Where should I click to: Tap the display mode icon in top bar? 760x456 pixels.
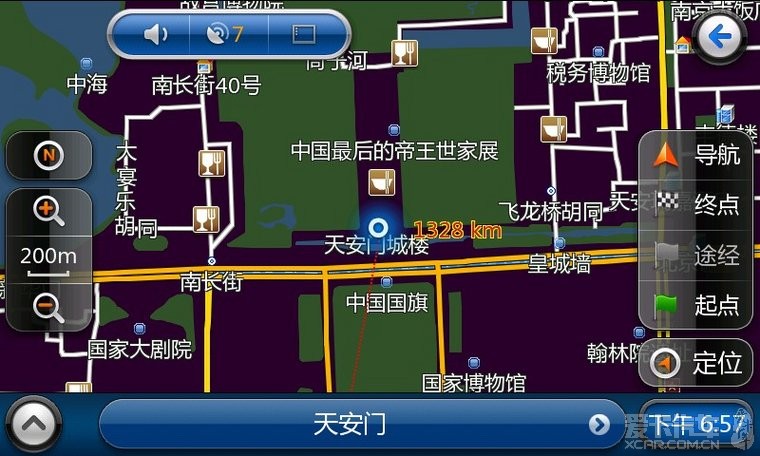point(304,35)
